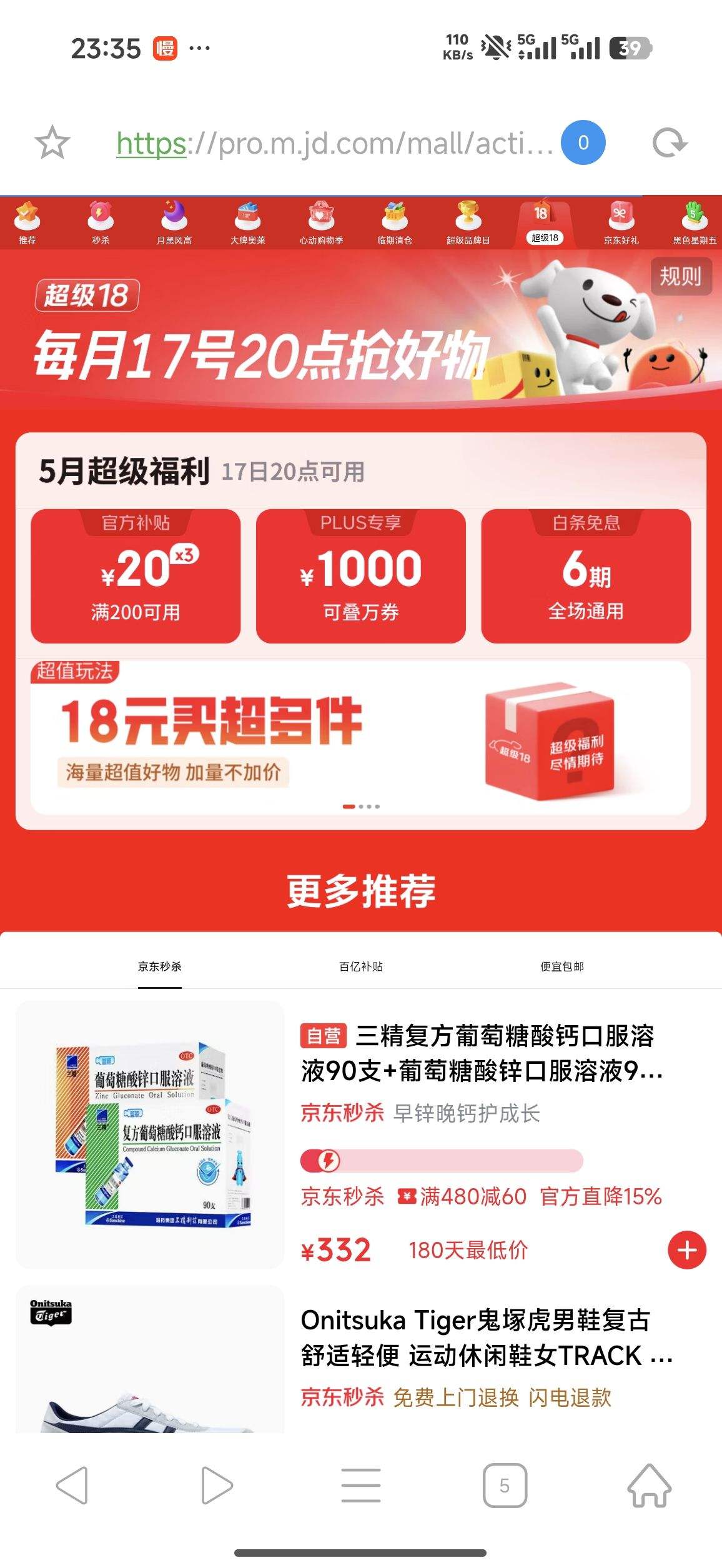Reload the page
722x1568 pixels.
coord(670,143)
